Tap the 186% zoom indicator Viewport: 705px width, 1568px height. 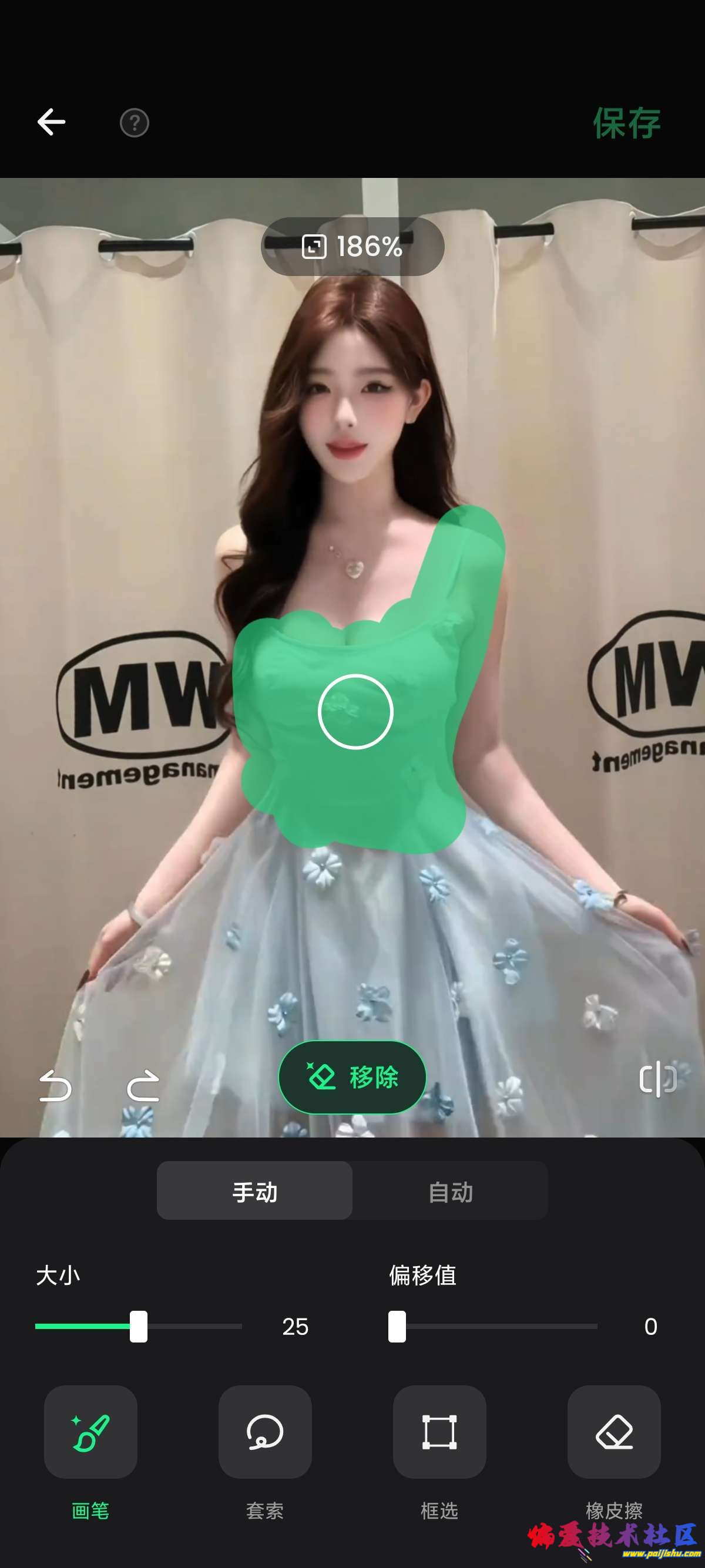pyautogui.click(x=352, y=247)
